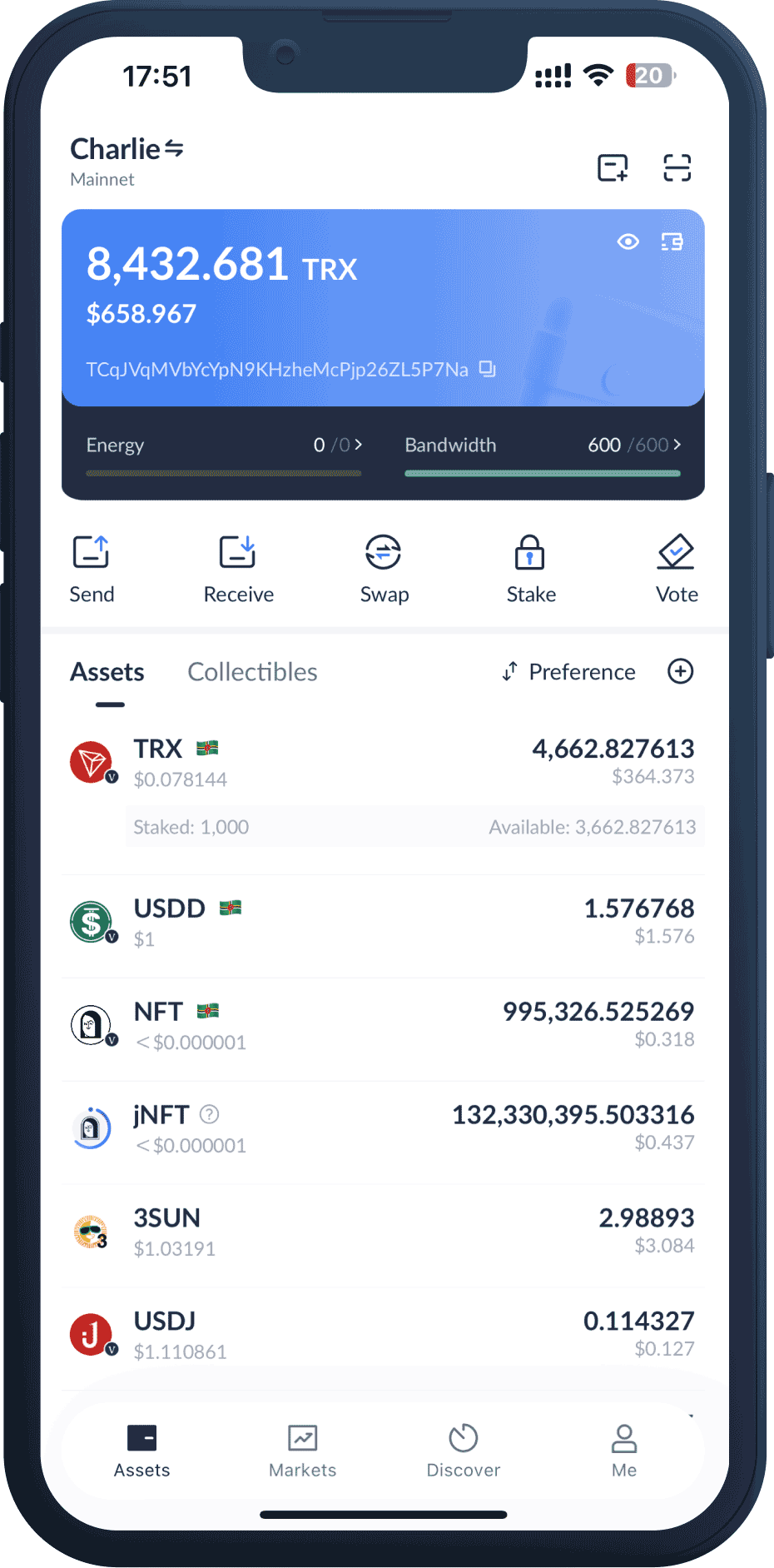
Task: Add a new asset with the plus icon
Action: pyautogui.click(x=680, y=671)
